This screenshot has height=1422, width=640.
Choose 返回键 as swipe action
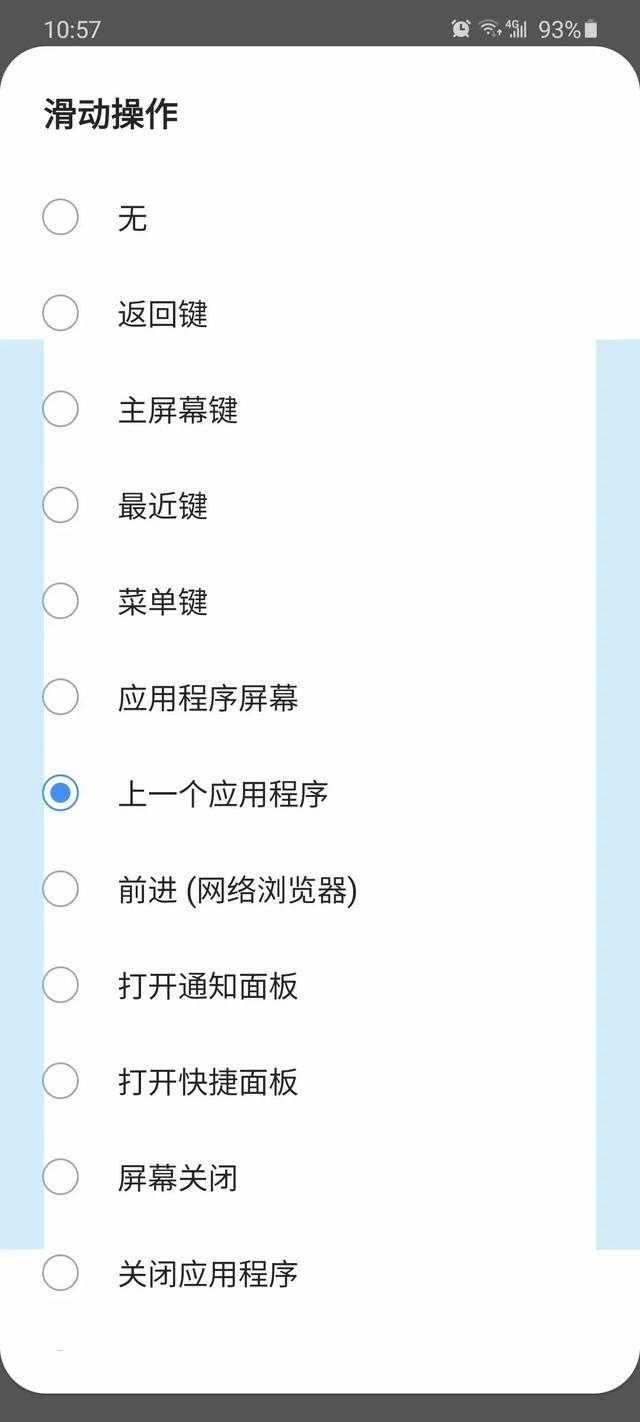pyautogui.click(x=61, y=314)
